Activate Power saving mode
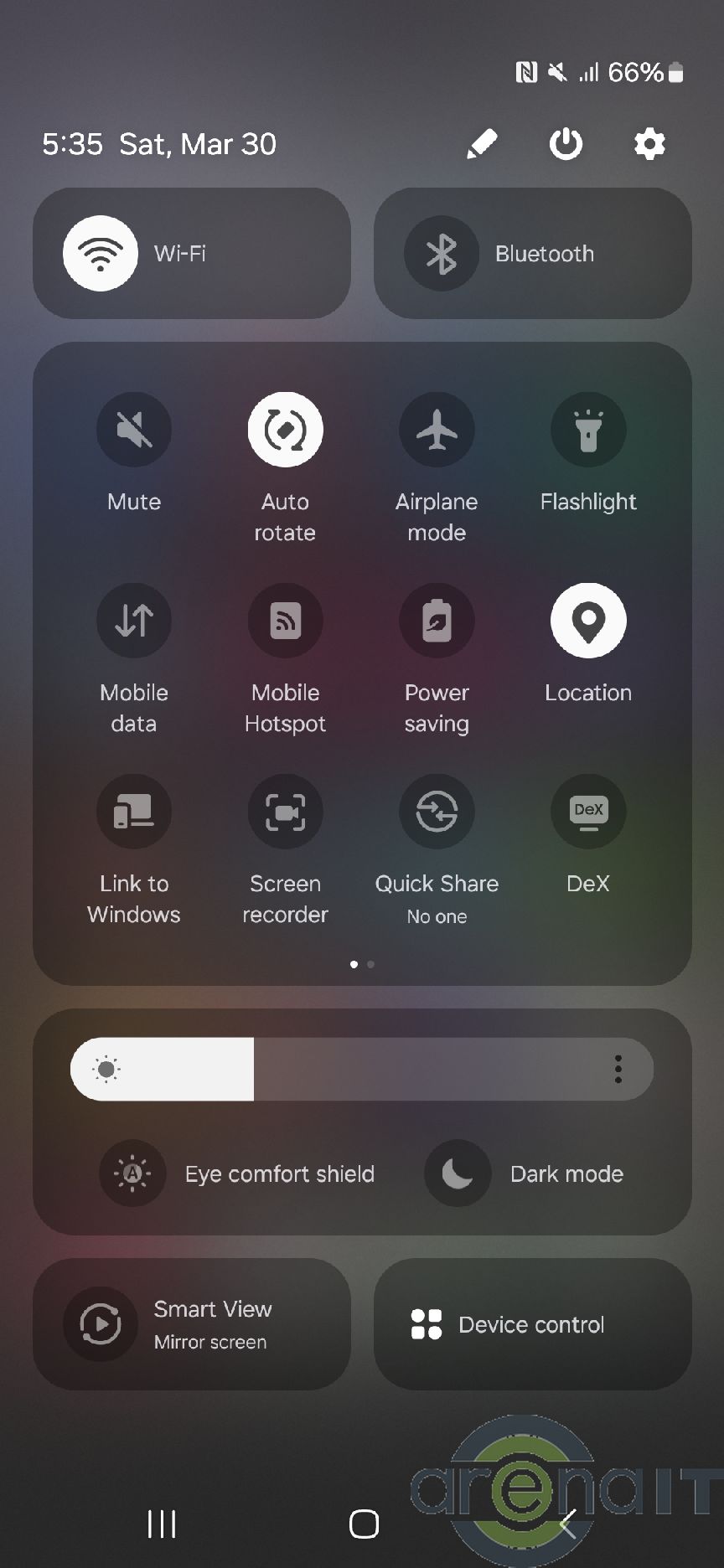 [x=437, y=621]
